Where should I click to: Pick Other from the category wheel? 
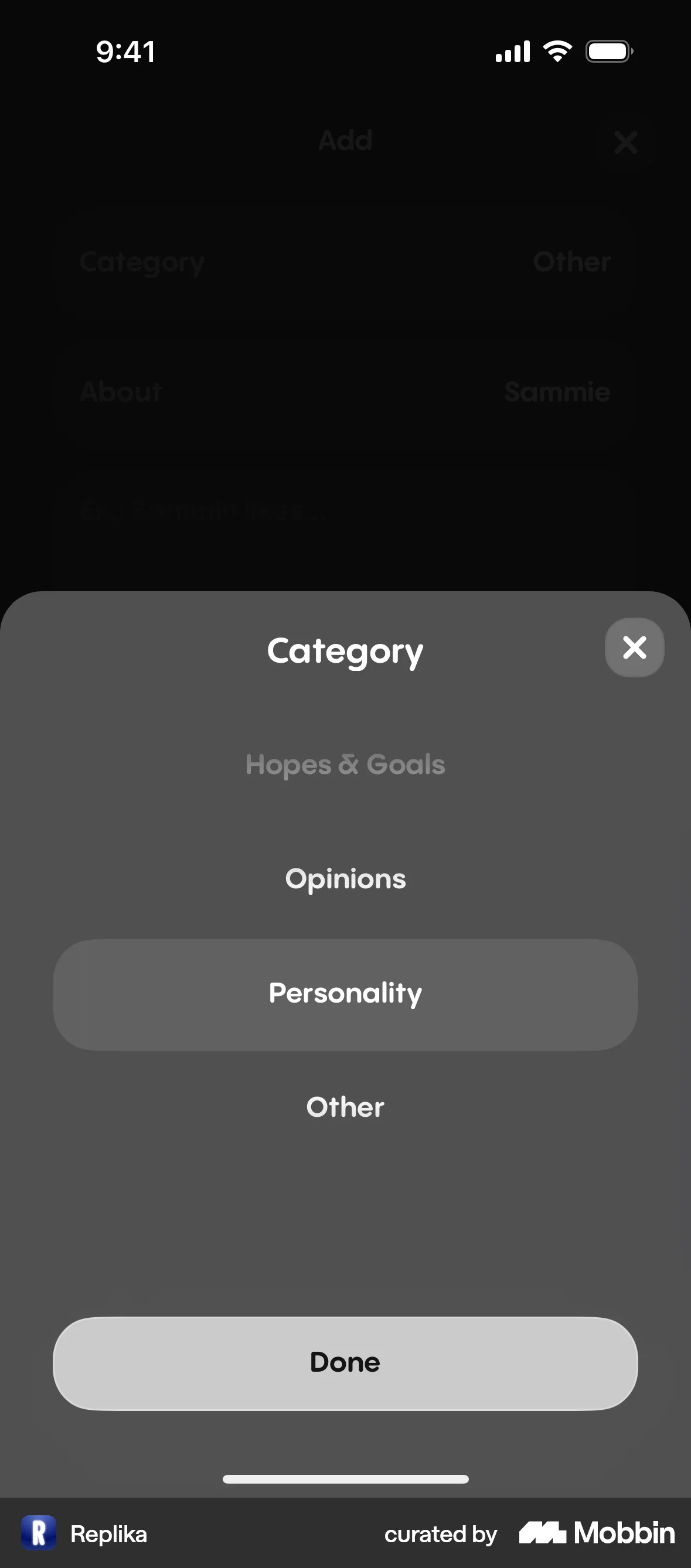pos(345,1107)
